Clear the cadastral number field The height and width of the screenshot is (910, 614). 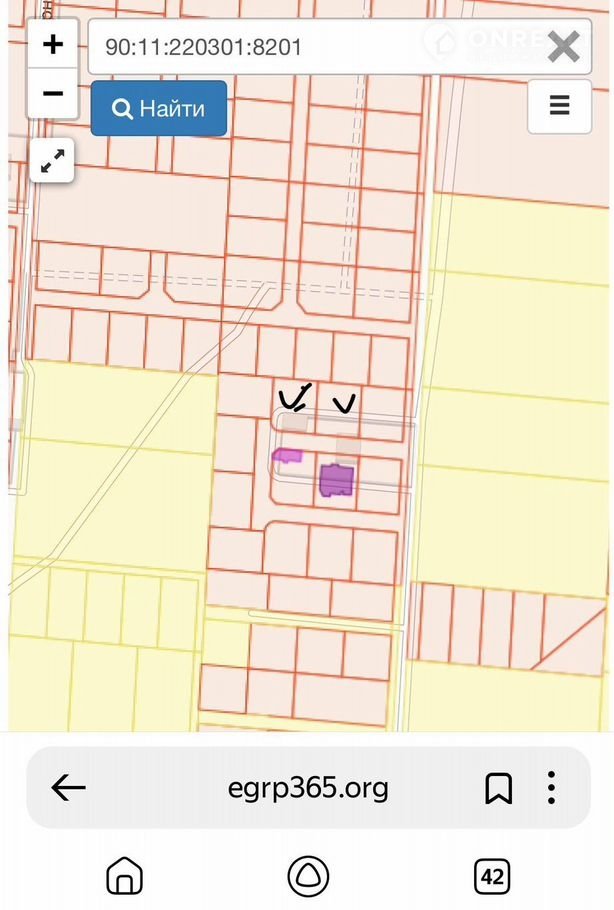click(x=564, y=47)
